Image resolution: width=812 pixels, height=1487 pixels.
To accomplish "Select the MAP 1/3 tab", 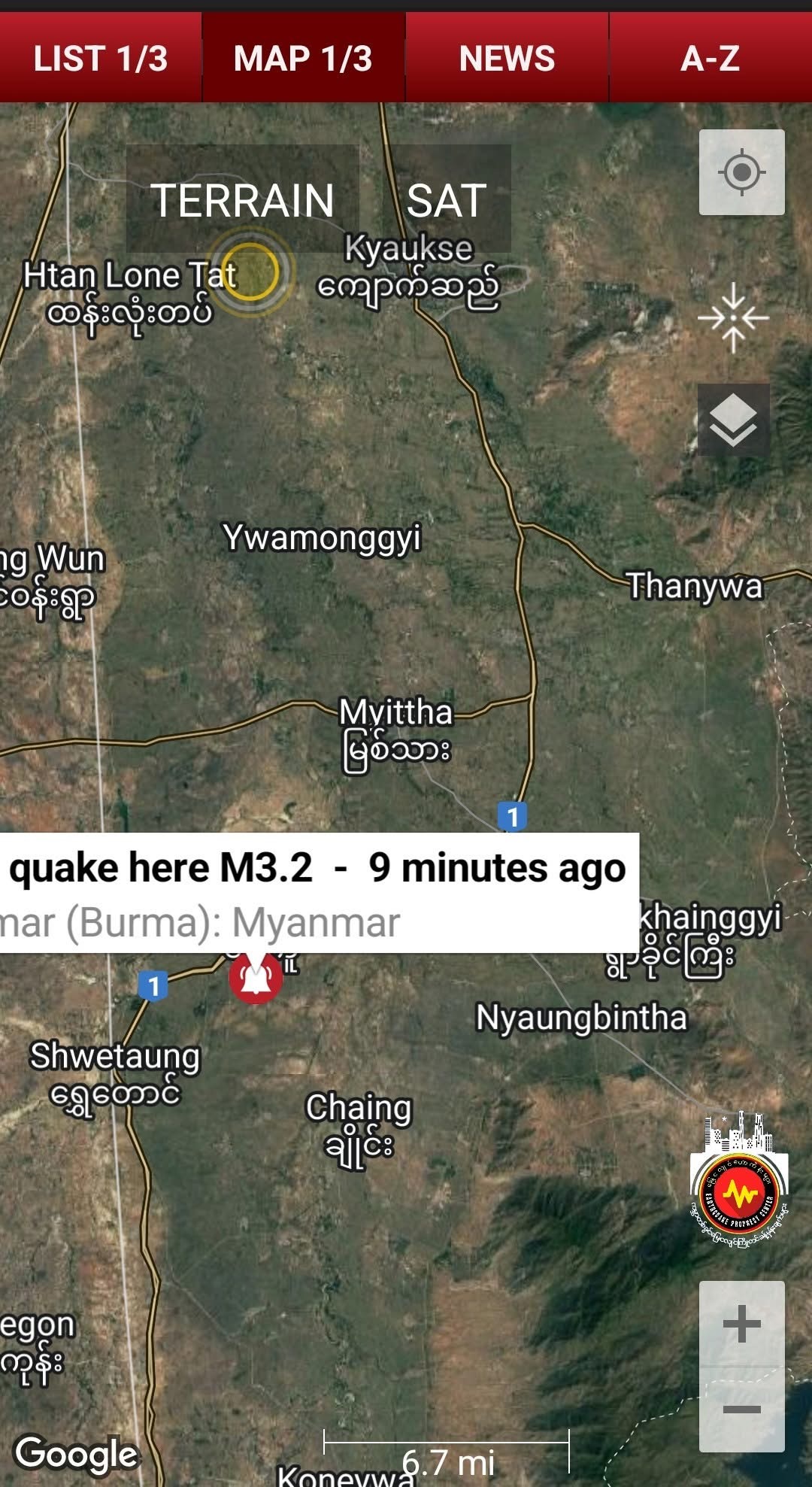I will [303, 59].
